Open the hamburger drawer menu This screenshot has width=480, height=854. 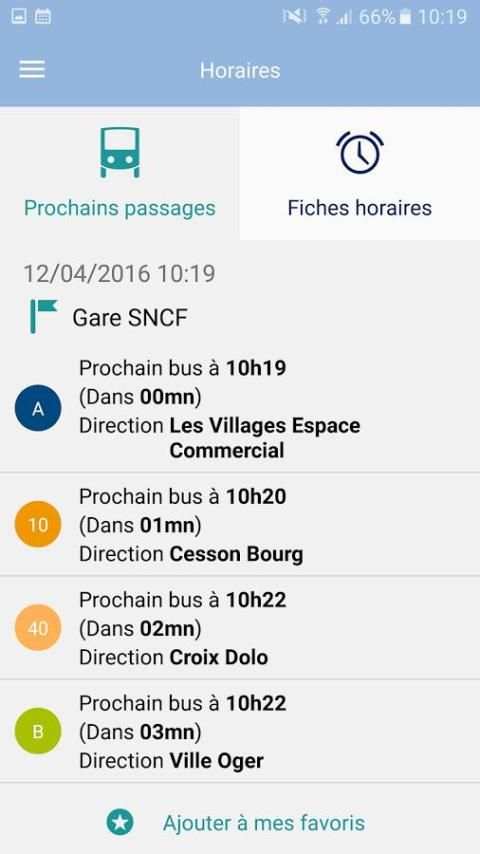(x=32, y=70)
